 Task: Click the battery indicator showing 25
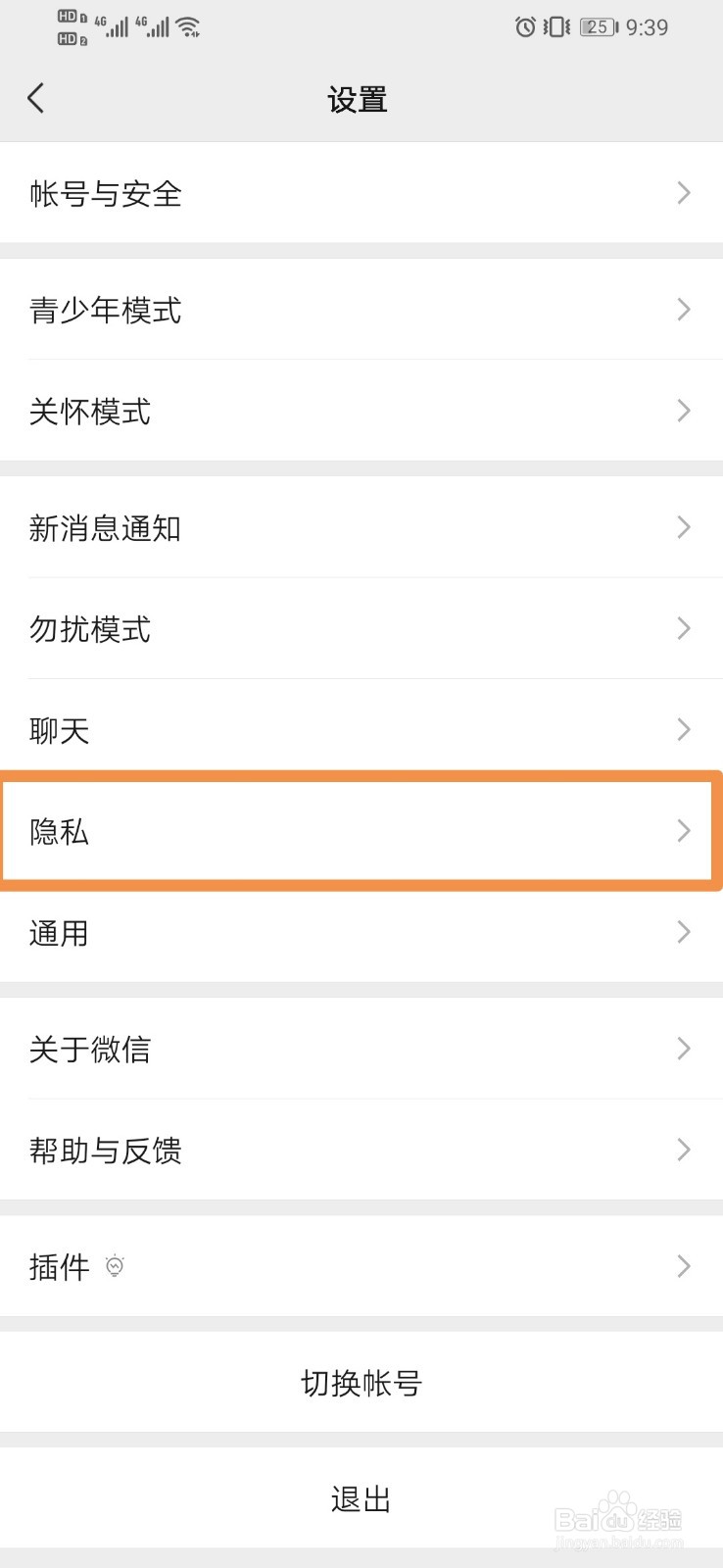tap(597, 27)
